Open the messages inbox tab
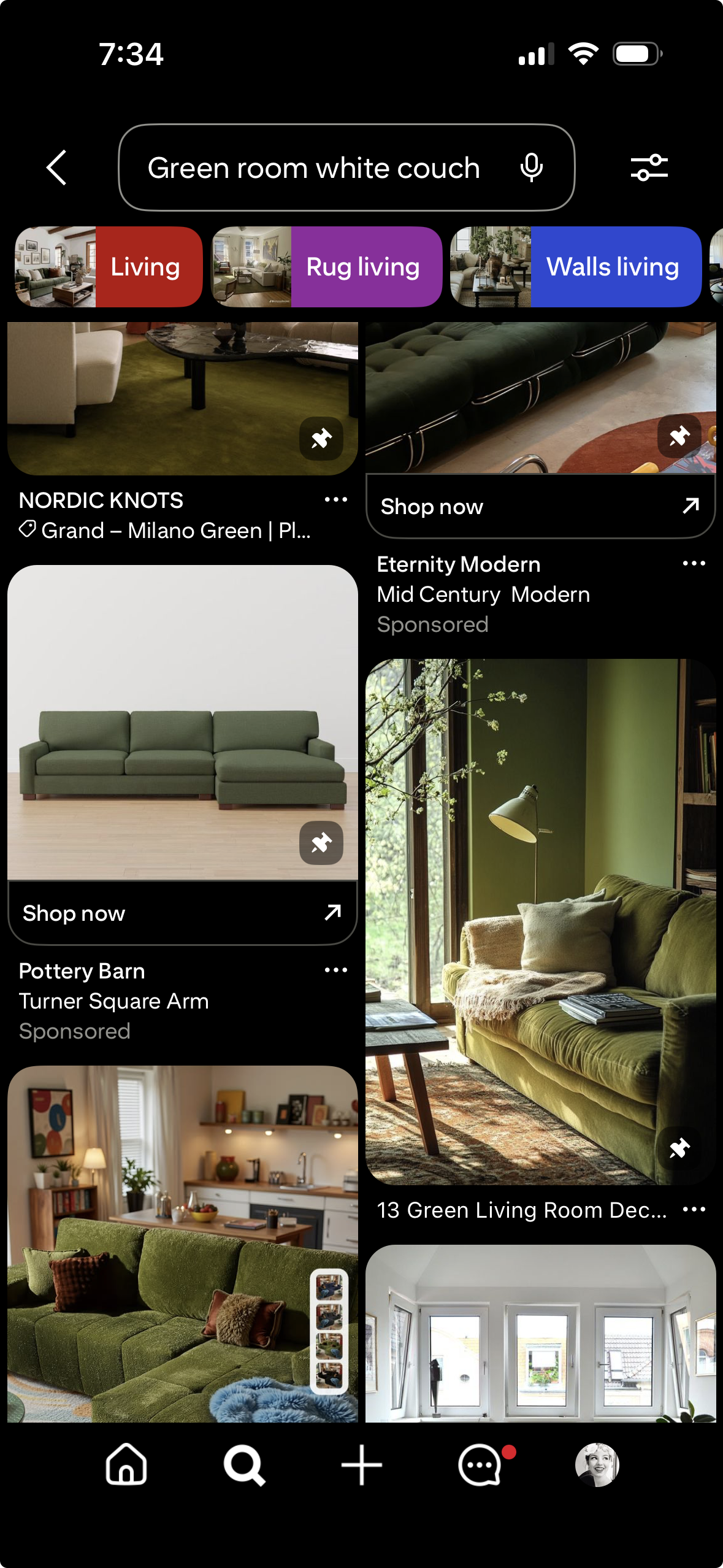This screenshot has height=1568, width=723. click(x=480, y=1465)
